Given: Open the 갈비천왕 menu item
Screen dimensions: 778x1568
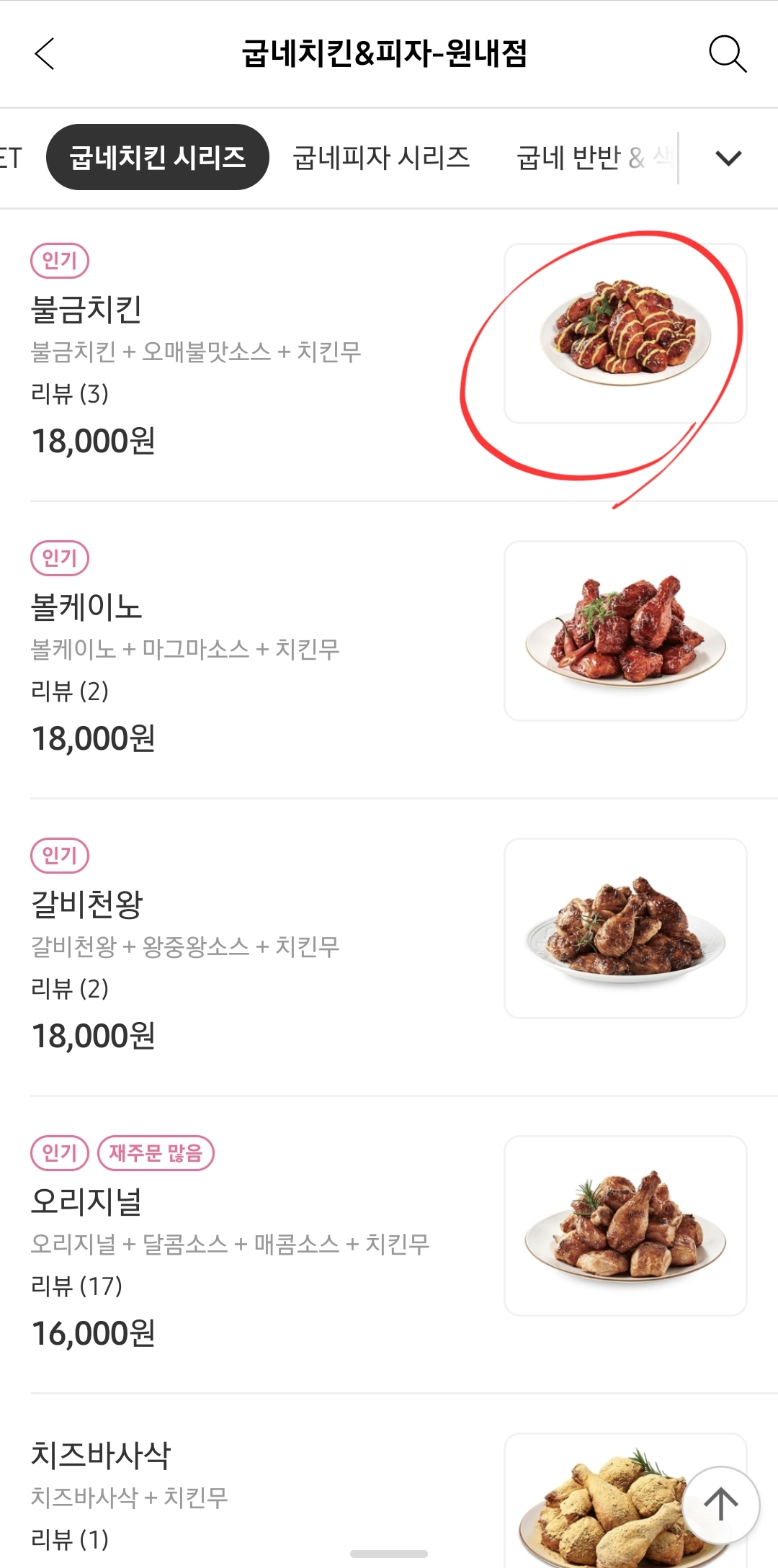Looking at the screenshot, I should 86,905.
